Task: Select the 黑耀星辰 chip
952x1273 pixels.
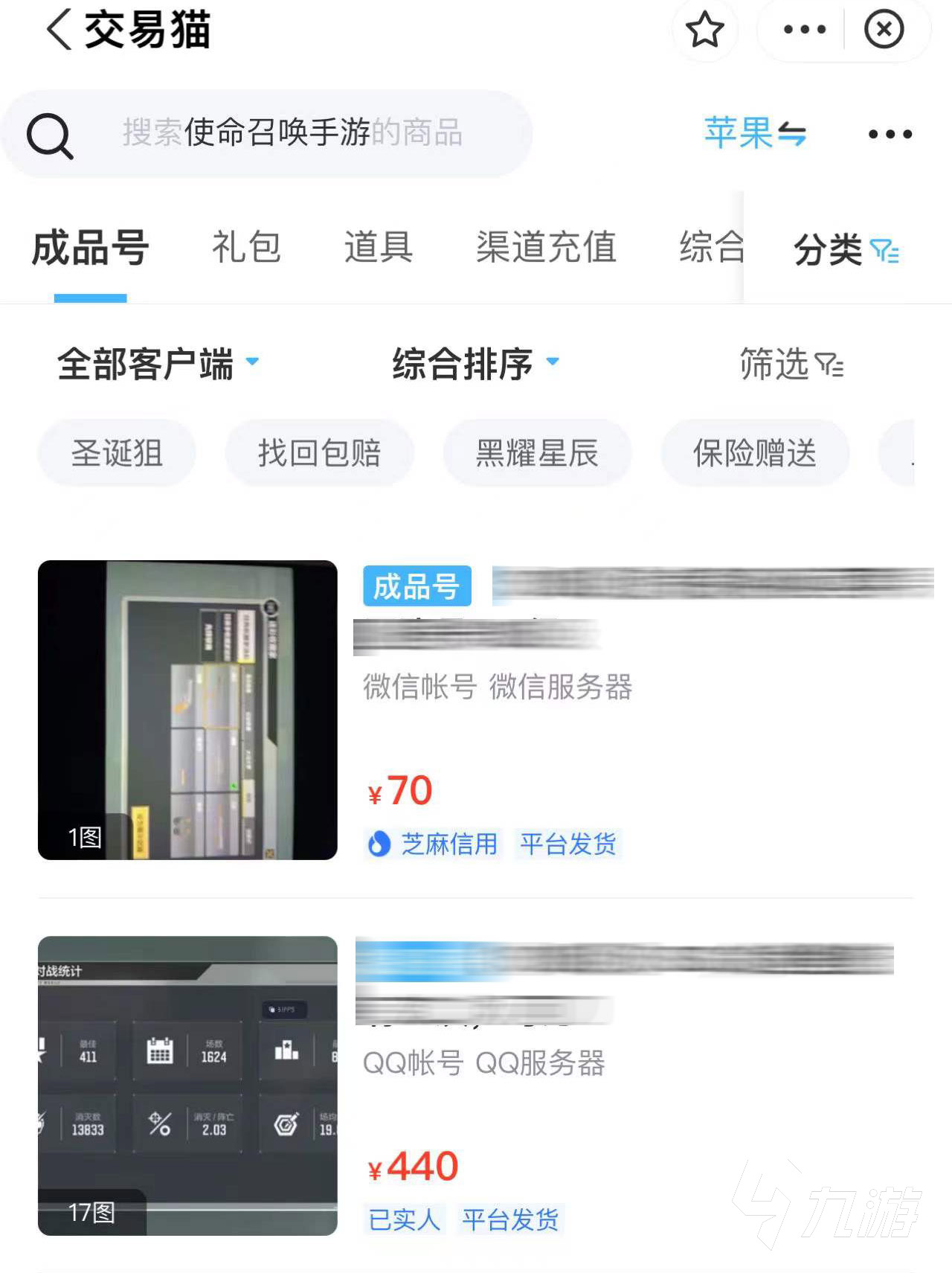Action: [537, 452]
